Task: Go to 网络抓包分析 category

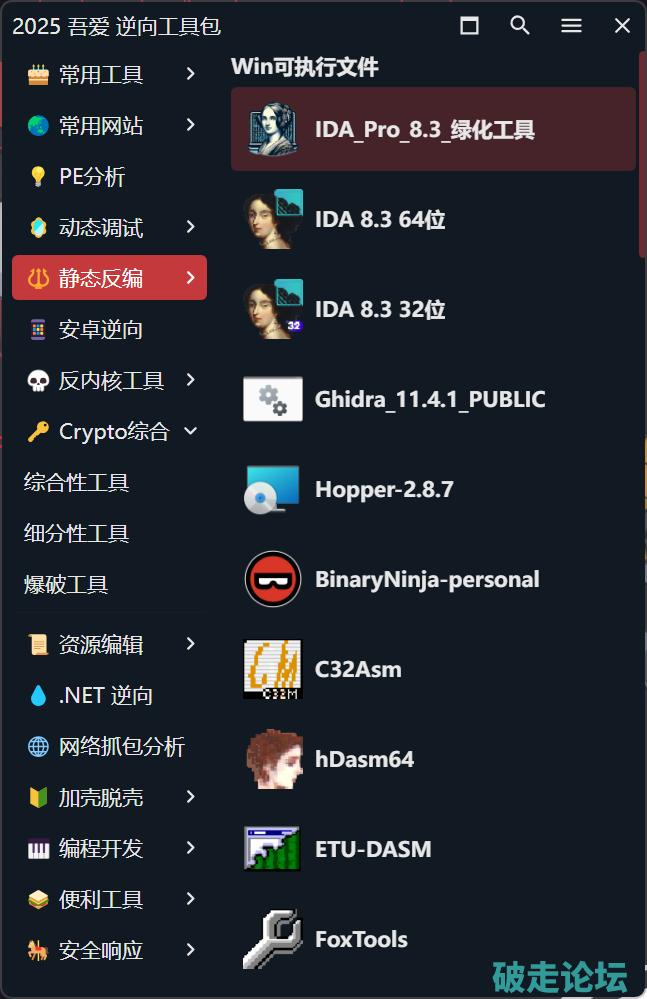Action: 121,747
